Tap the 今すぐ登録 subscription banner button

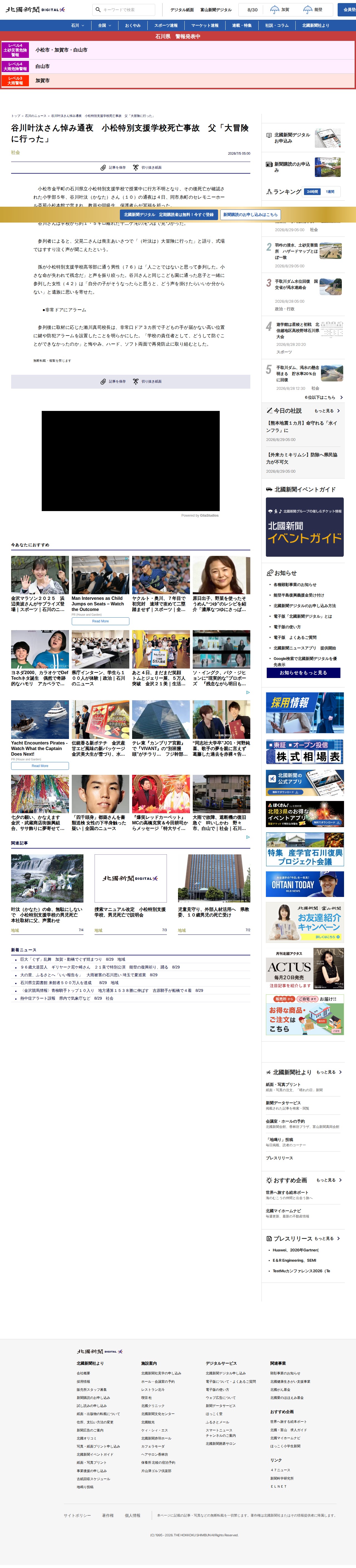tap(169, 215)
